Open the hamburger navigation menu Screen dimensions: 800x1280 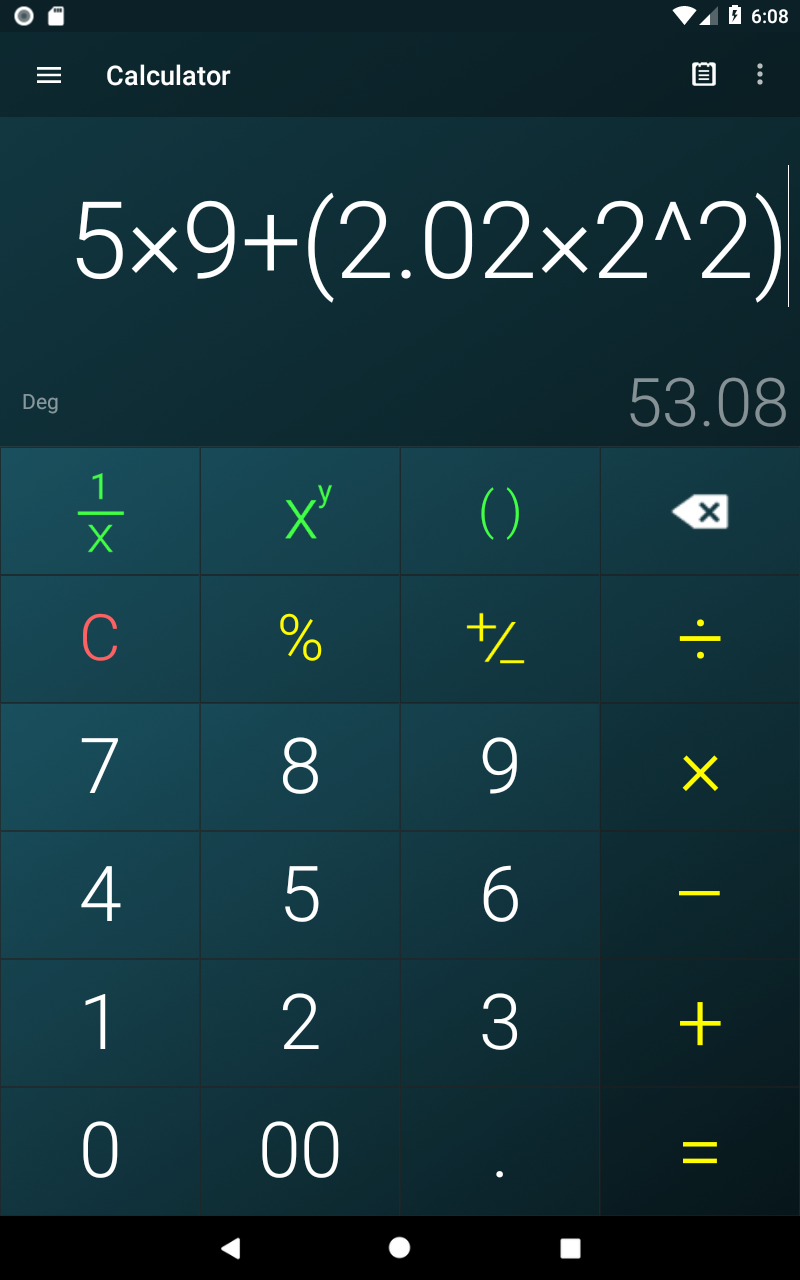(49, 75)
